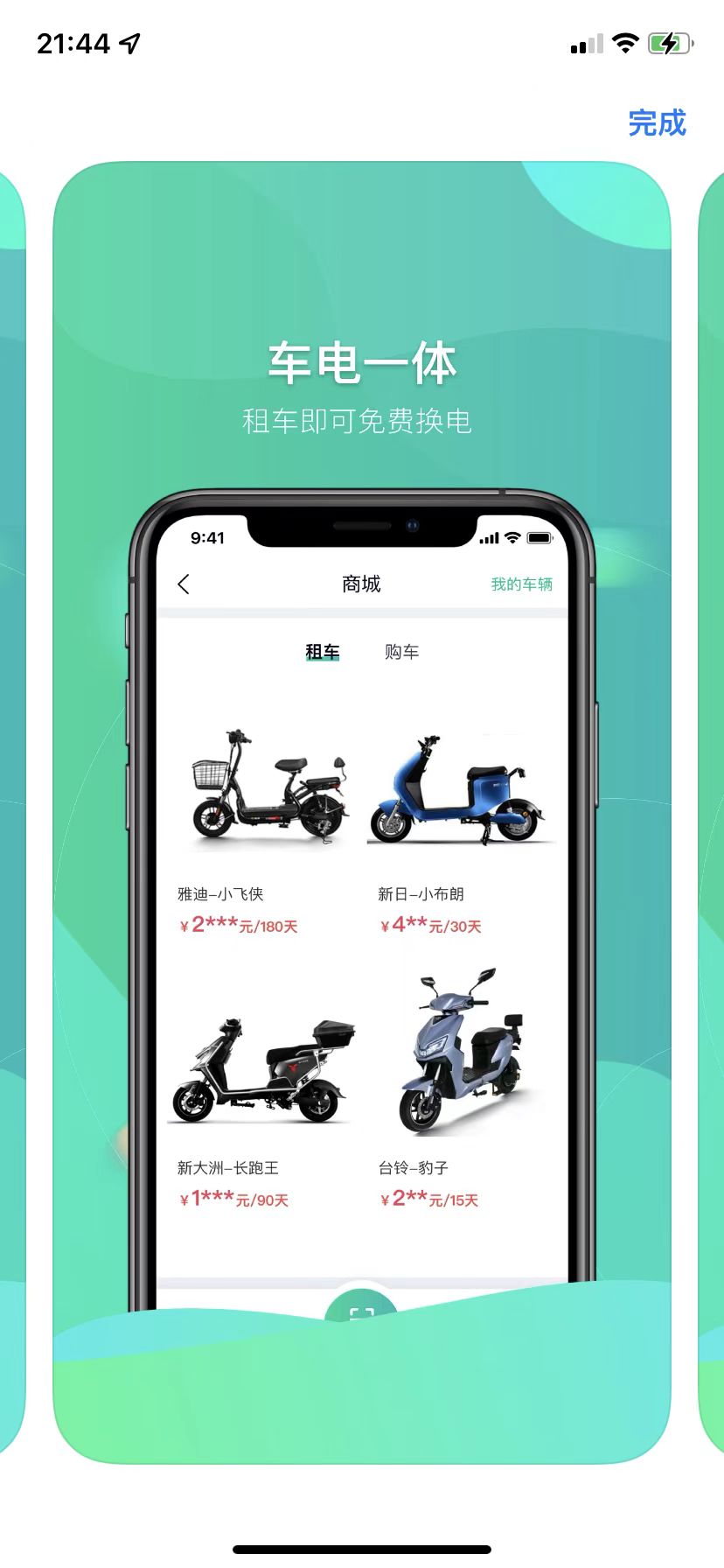Tap 完成 to close the preview
This screenshot has height=1568, width=724.
(658, 123)
